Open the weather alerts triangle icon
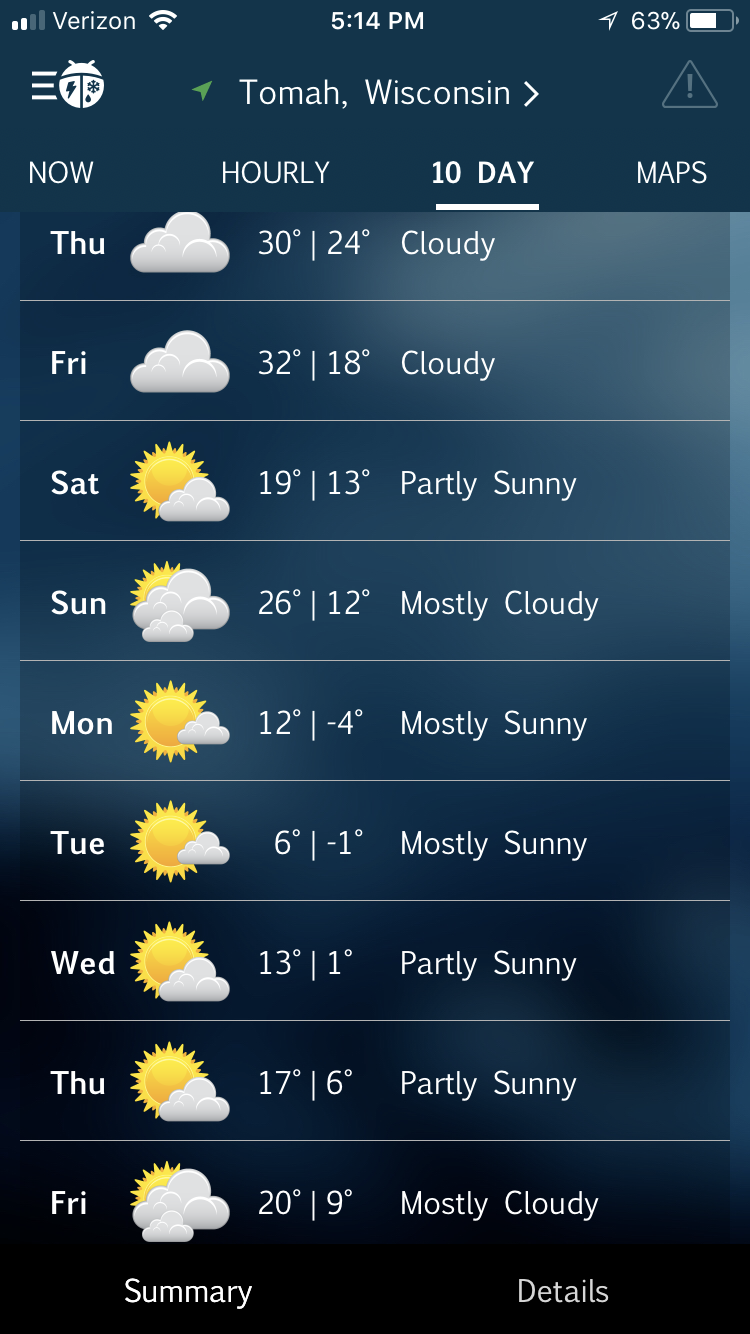This screenshot has height=1334, width=750. pyautogui.click(x=689, y=86)
